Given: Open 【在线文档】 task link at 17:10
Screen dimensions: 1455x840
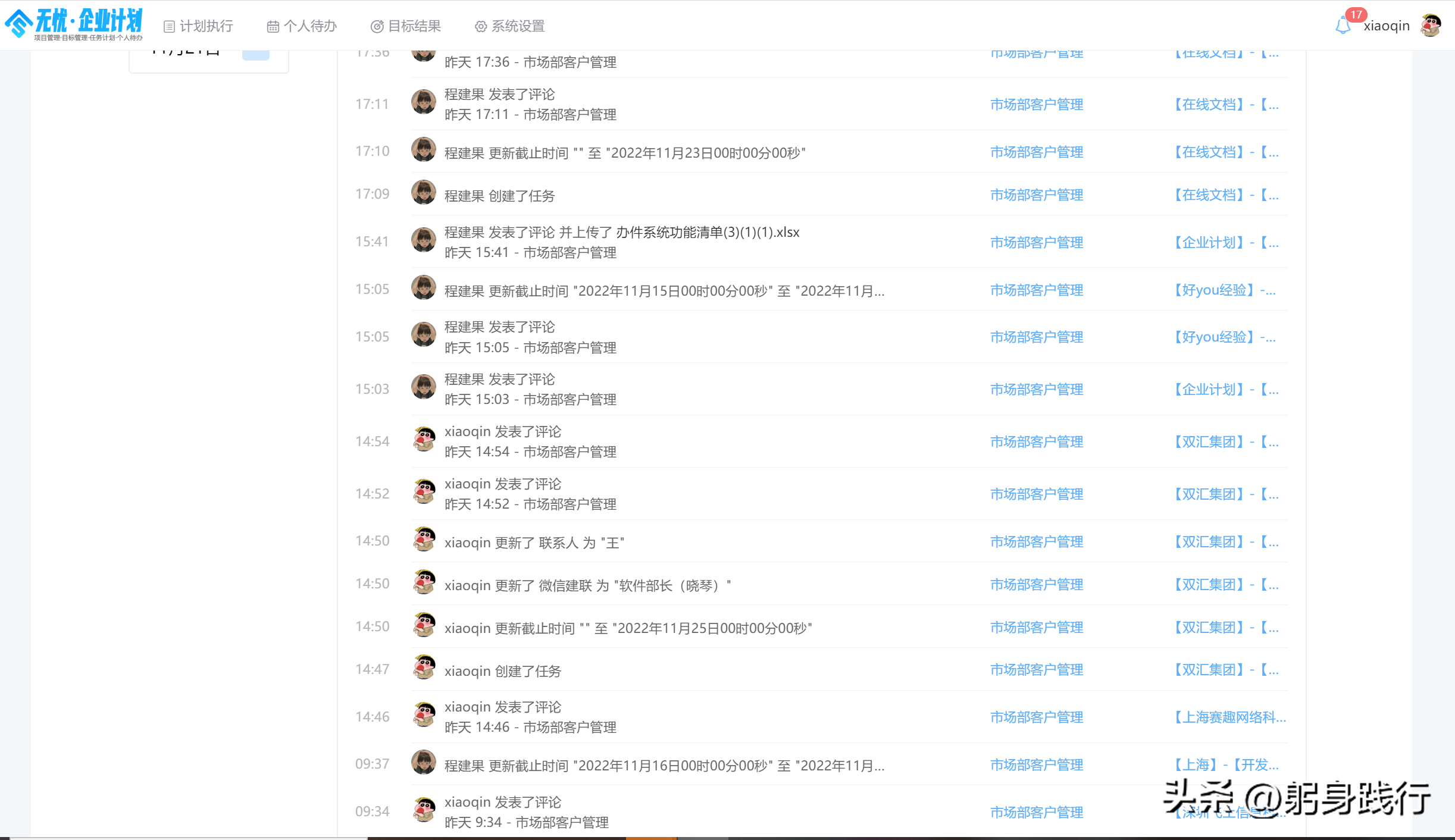Looking at the screenshot, I should pyautogui.click(x=1225, y=152).
